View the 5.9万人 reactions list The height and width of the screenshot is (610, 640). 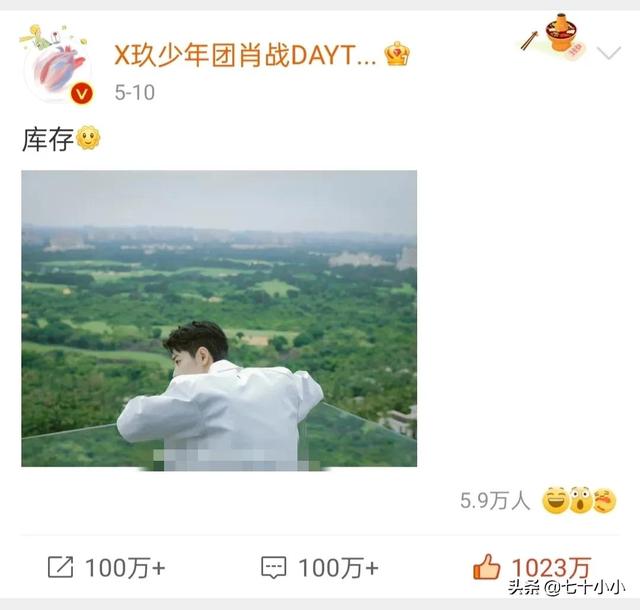(x=538, y=500)
